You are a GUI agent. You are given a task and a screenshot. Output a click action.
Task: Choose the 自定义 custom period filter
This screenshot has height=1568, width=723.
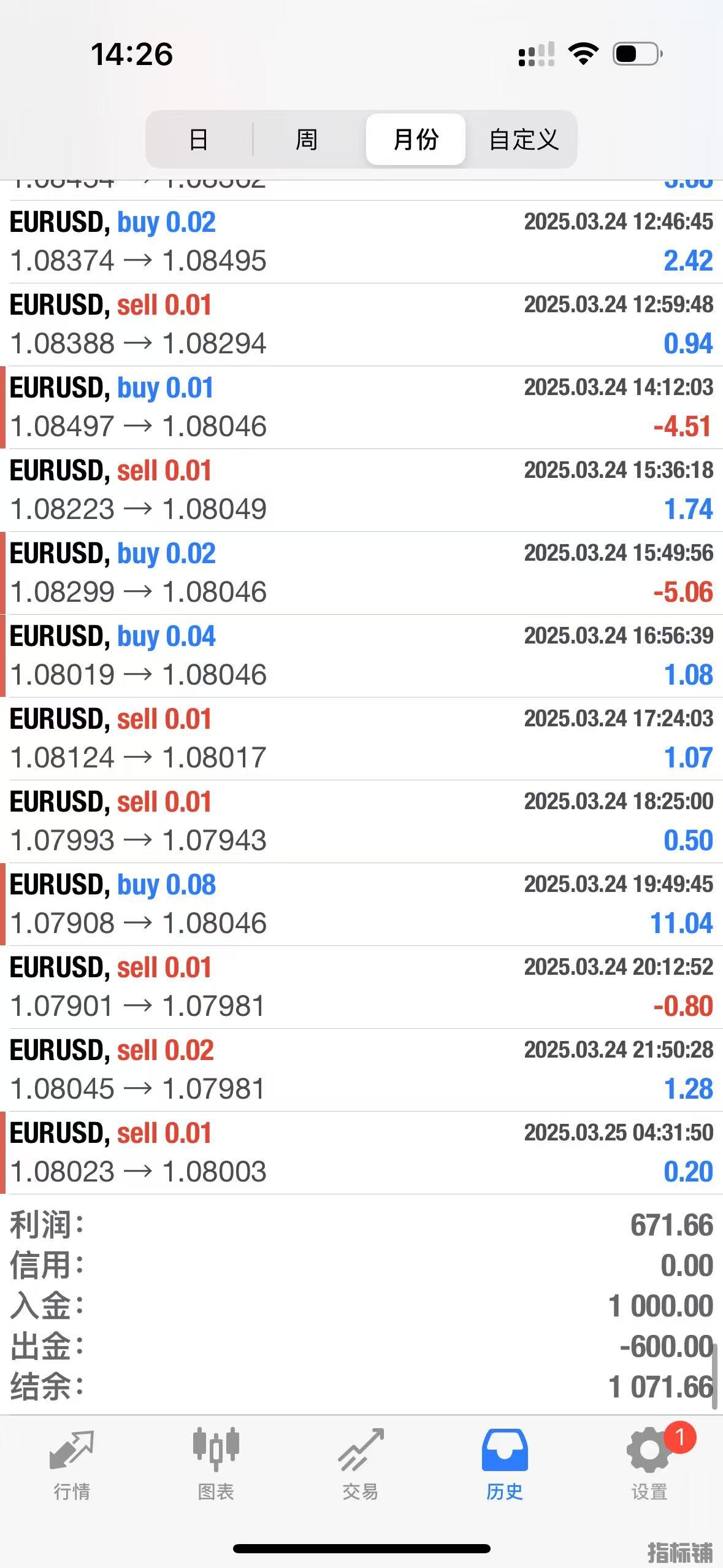(x=524, y=139)
